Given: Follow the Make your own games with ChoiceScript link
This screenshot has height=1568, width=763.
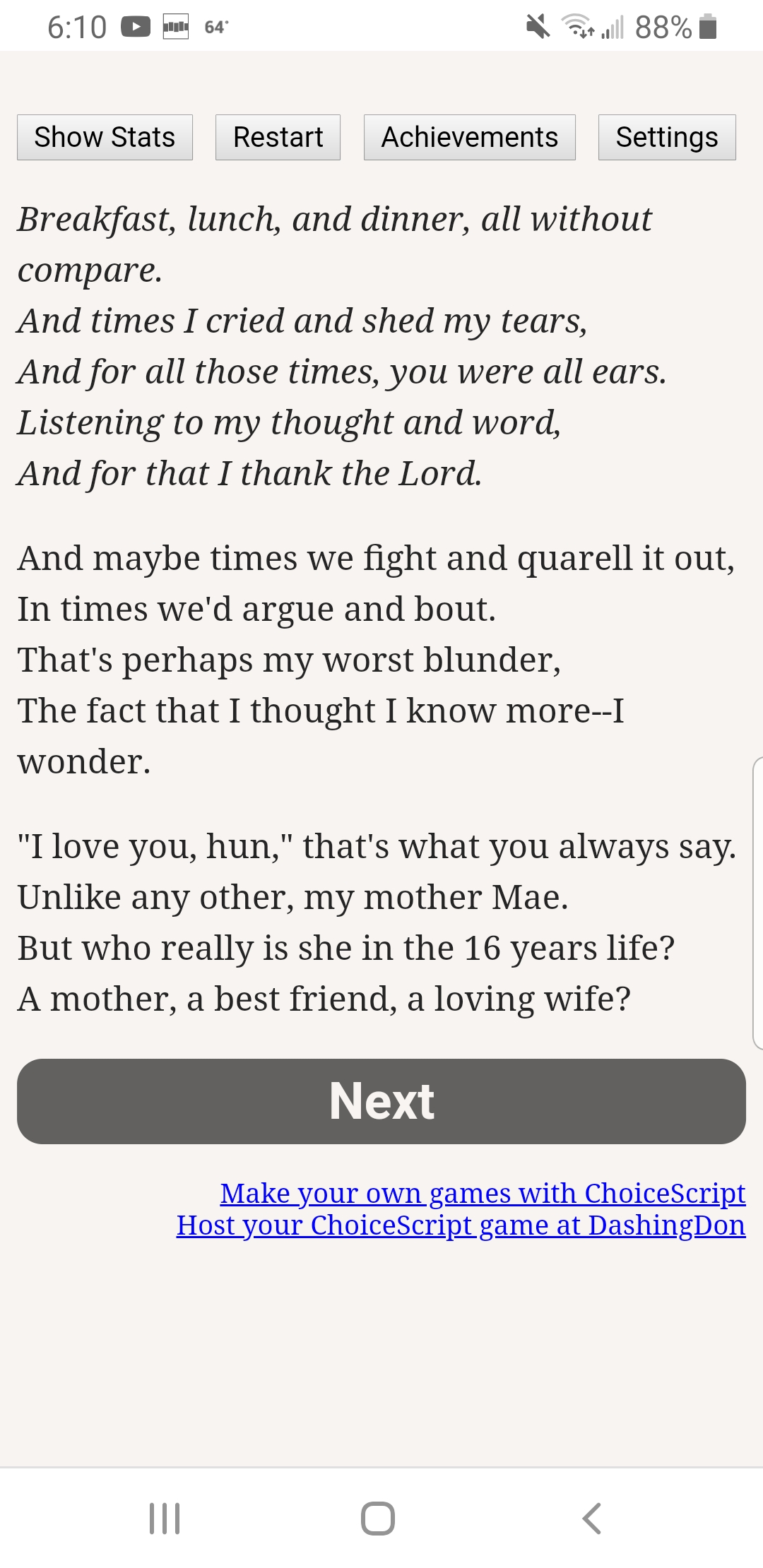Looking at the screenshot, I should pos(483,1193).
